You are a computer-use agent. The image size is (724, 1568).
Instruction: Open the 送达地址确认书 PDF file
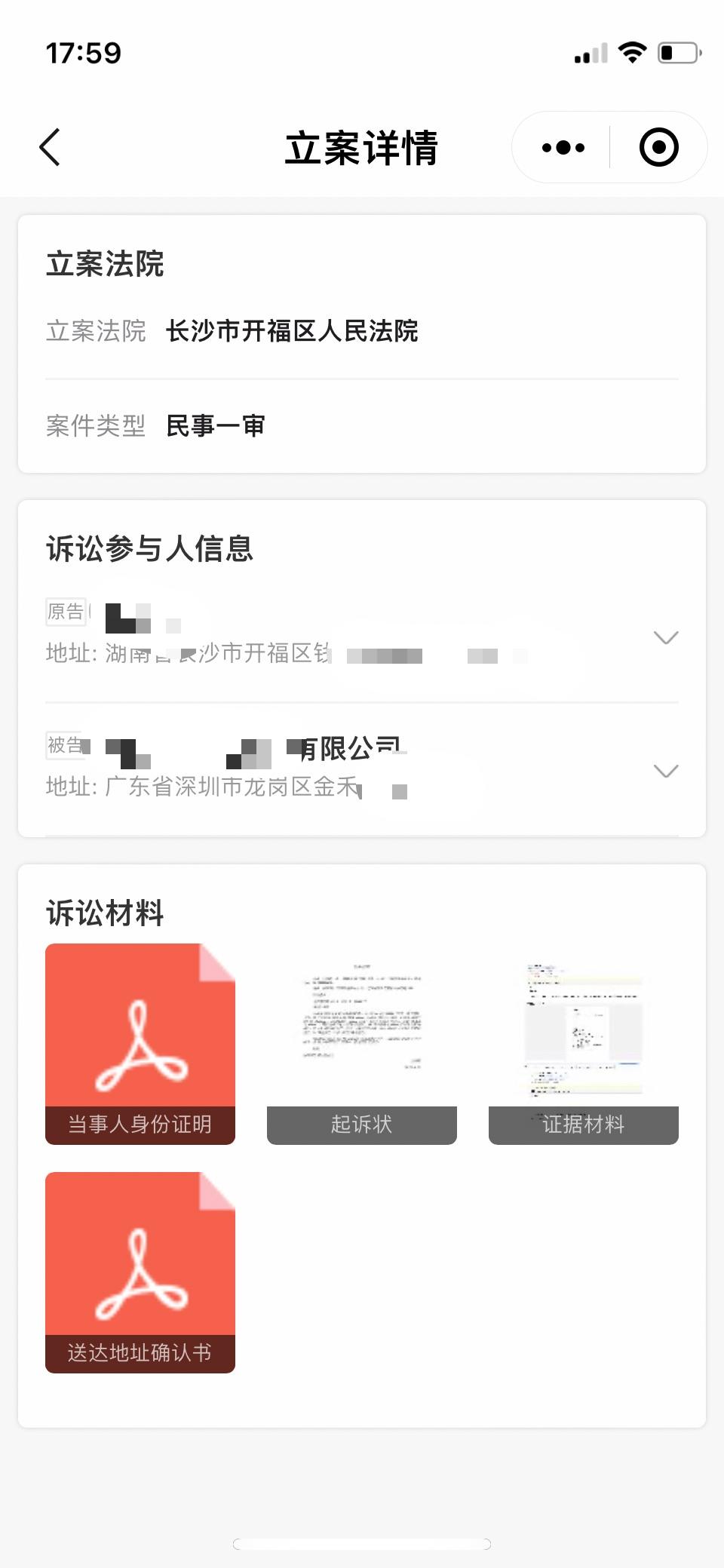coord(140,1272)
